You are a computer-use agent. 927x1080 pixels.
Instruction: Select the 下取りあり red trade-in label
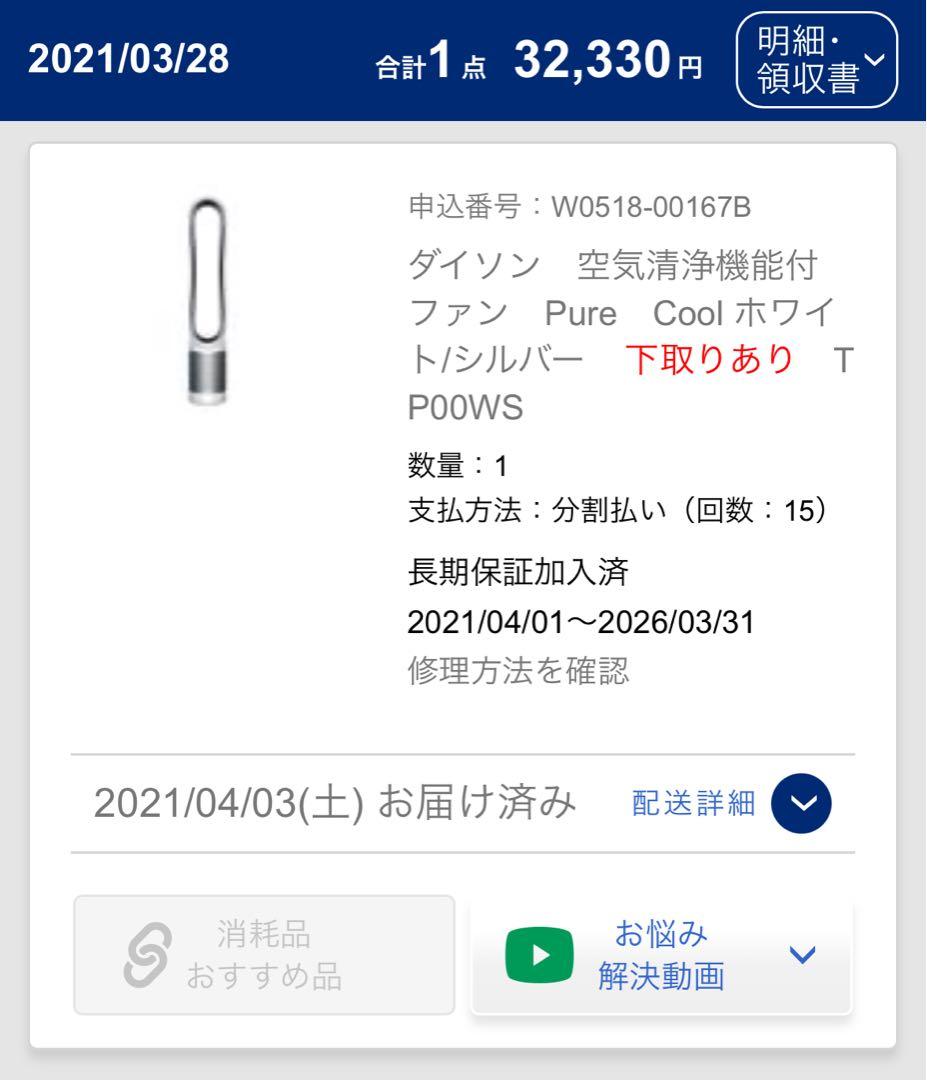pos(711,359)
